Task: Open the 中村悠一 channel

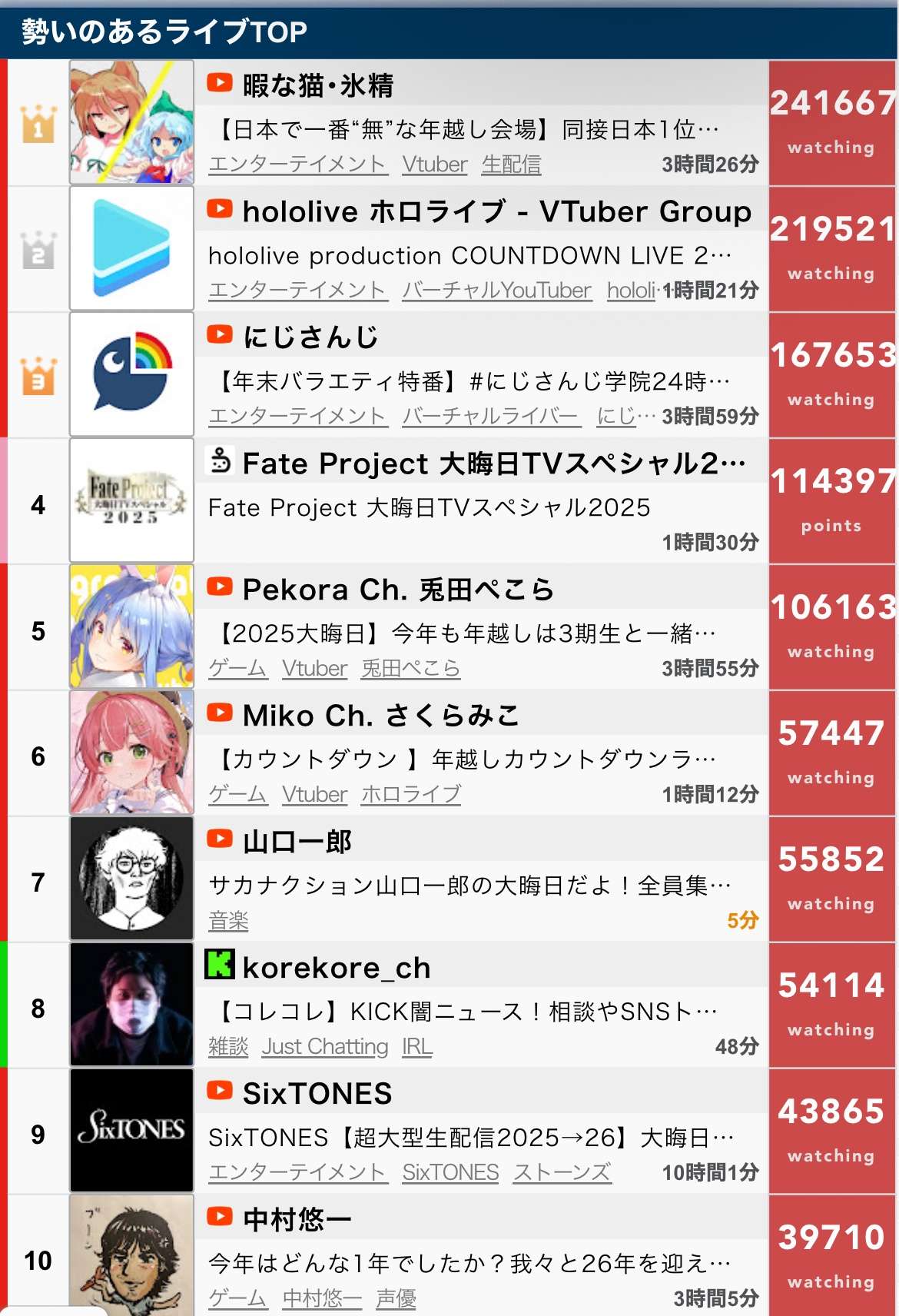Action: click(297, 1220)
